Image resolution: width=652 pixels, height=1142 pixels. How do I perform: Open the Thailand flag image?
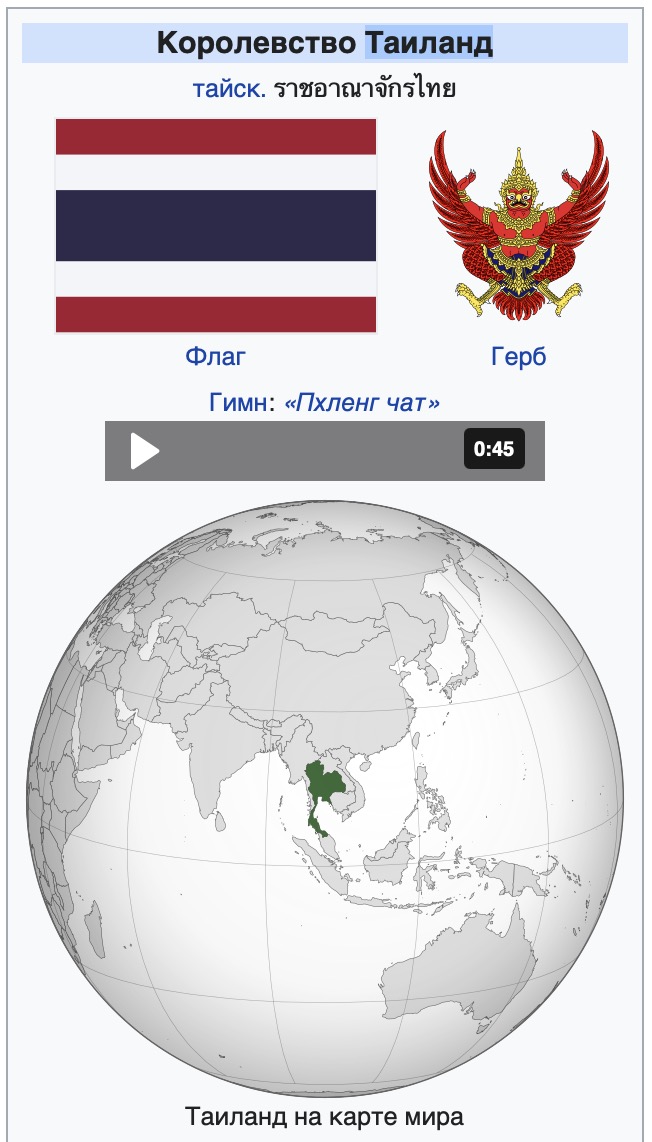[x=216, y=226]
